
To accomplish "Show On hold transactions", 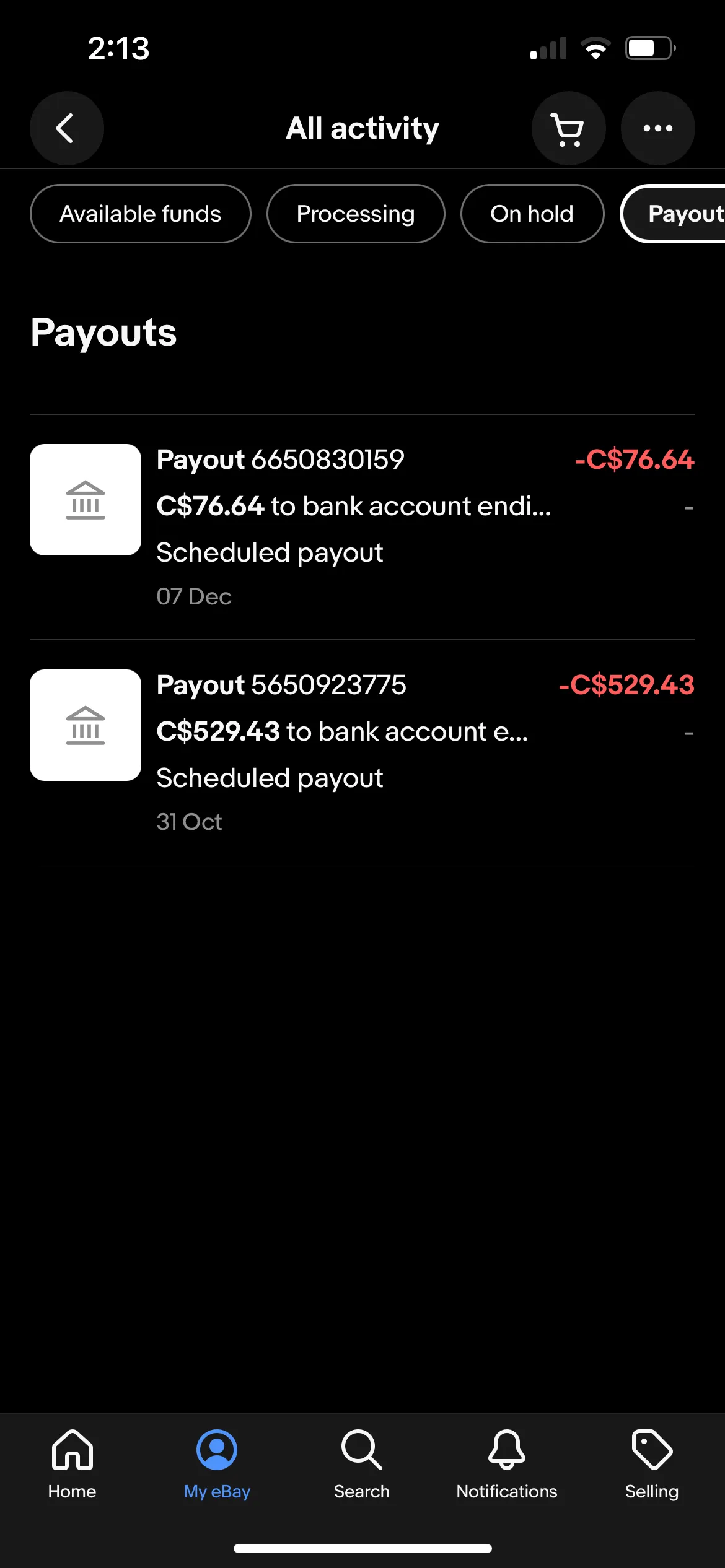I will [x=532, y=214].
